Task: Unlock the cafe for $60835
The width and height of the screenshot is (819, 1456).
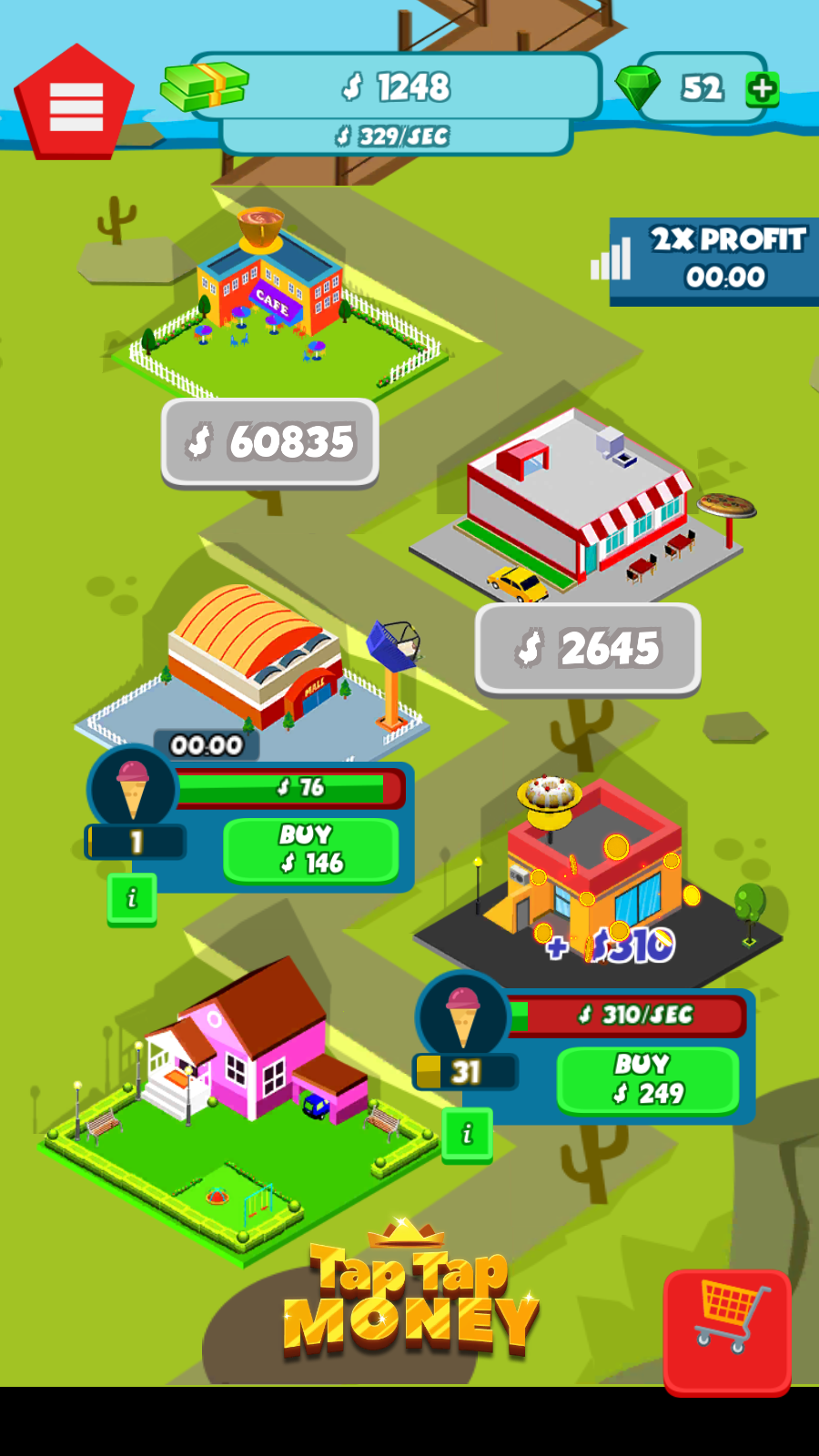Action: pyautogui.click(x=270, y=442)
